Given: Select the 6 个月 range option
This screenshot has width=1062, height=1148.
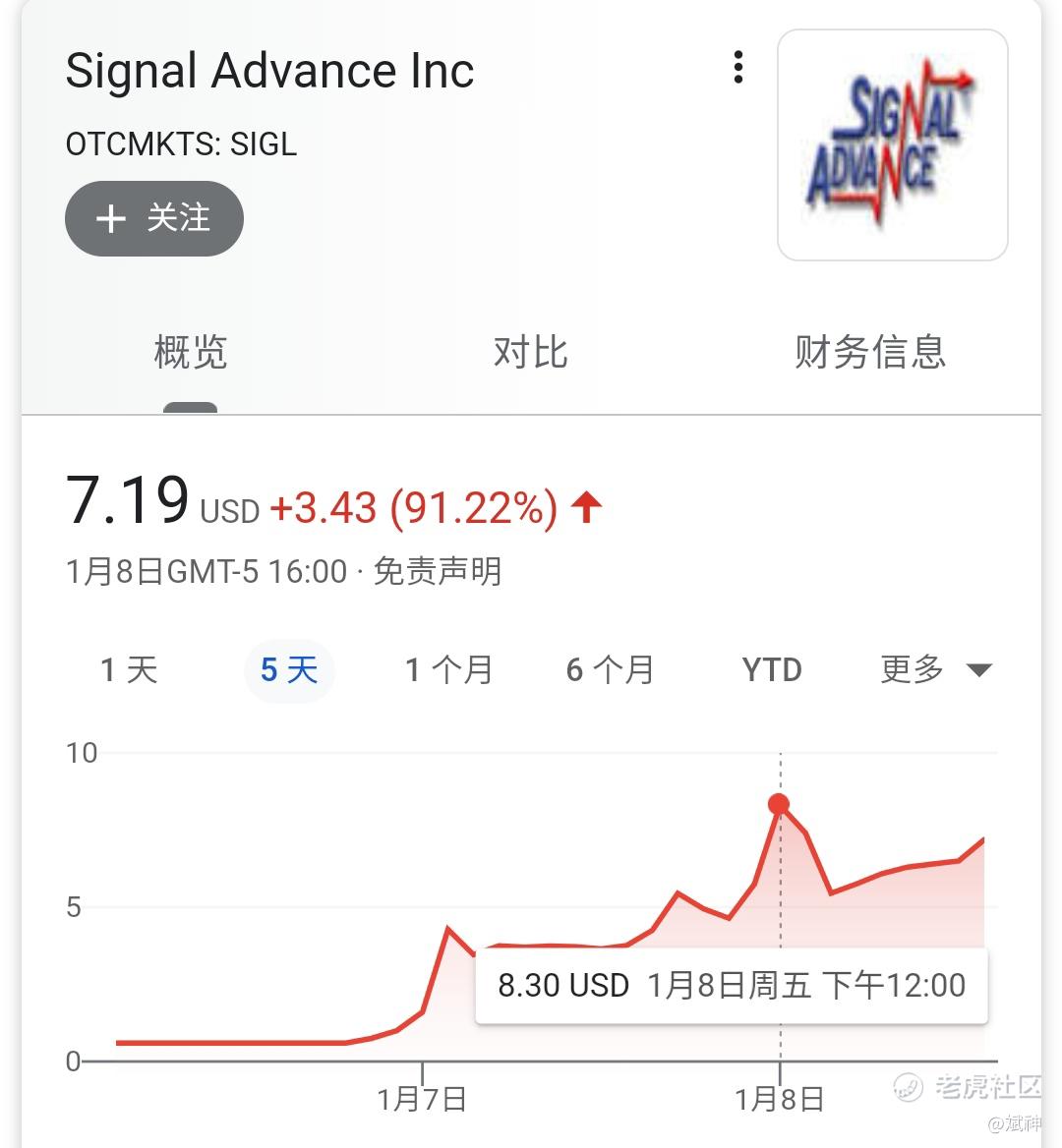Looking at the screenshot, I should pos(610,669).
